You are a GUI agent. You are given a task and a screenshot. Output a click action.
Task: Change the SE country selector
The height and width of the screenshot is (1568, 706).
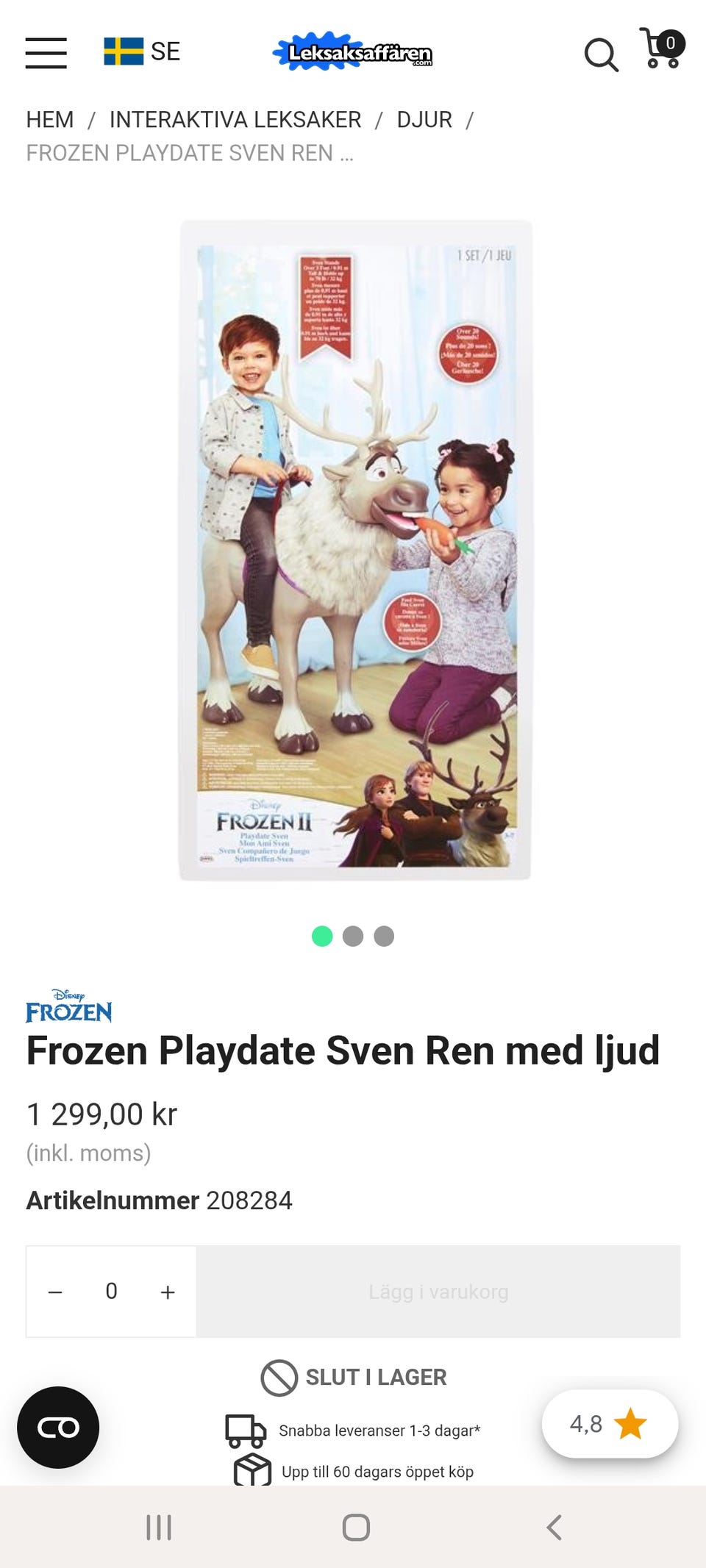142,51
